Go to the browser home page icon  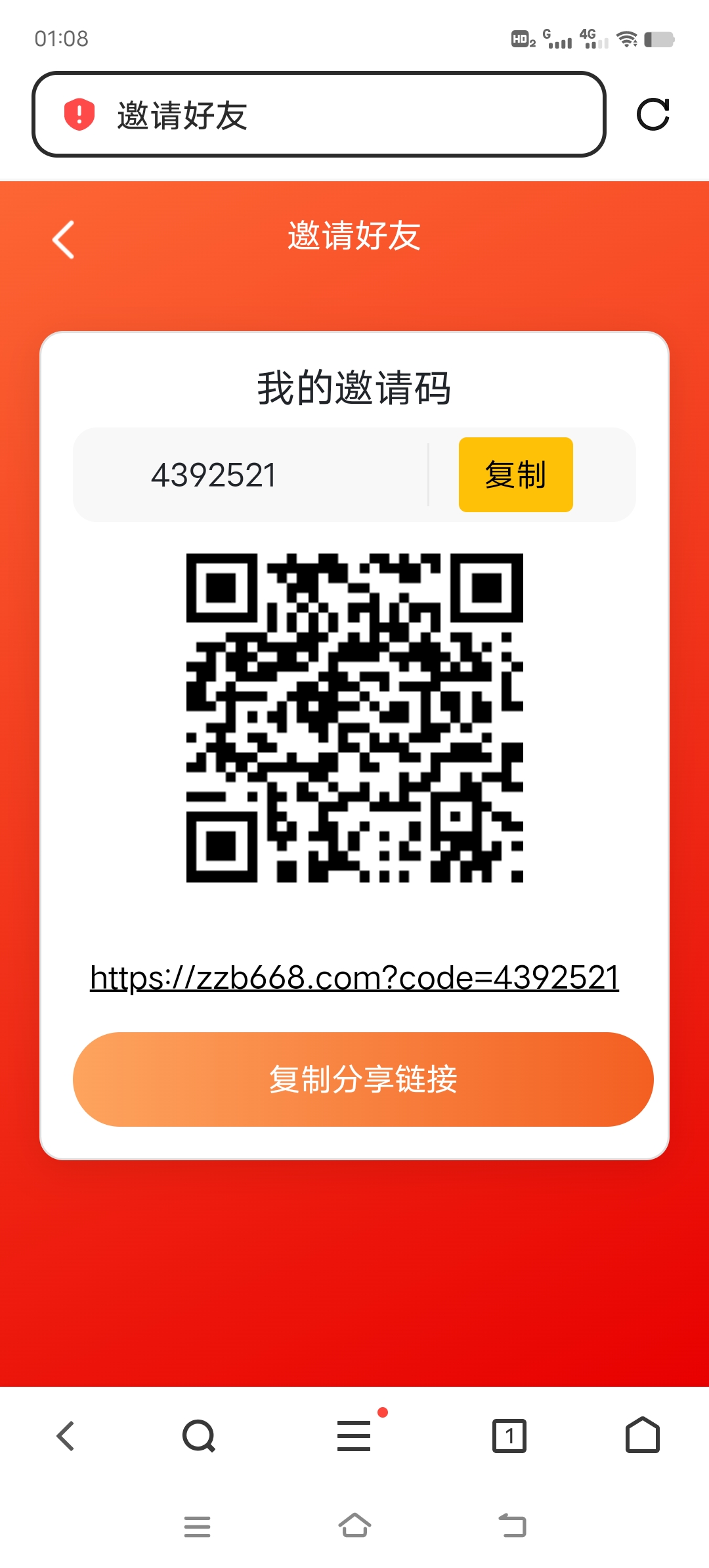coord(643,1435)
